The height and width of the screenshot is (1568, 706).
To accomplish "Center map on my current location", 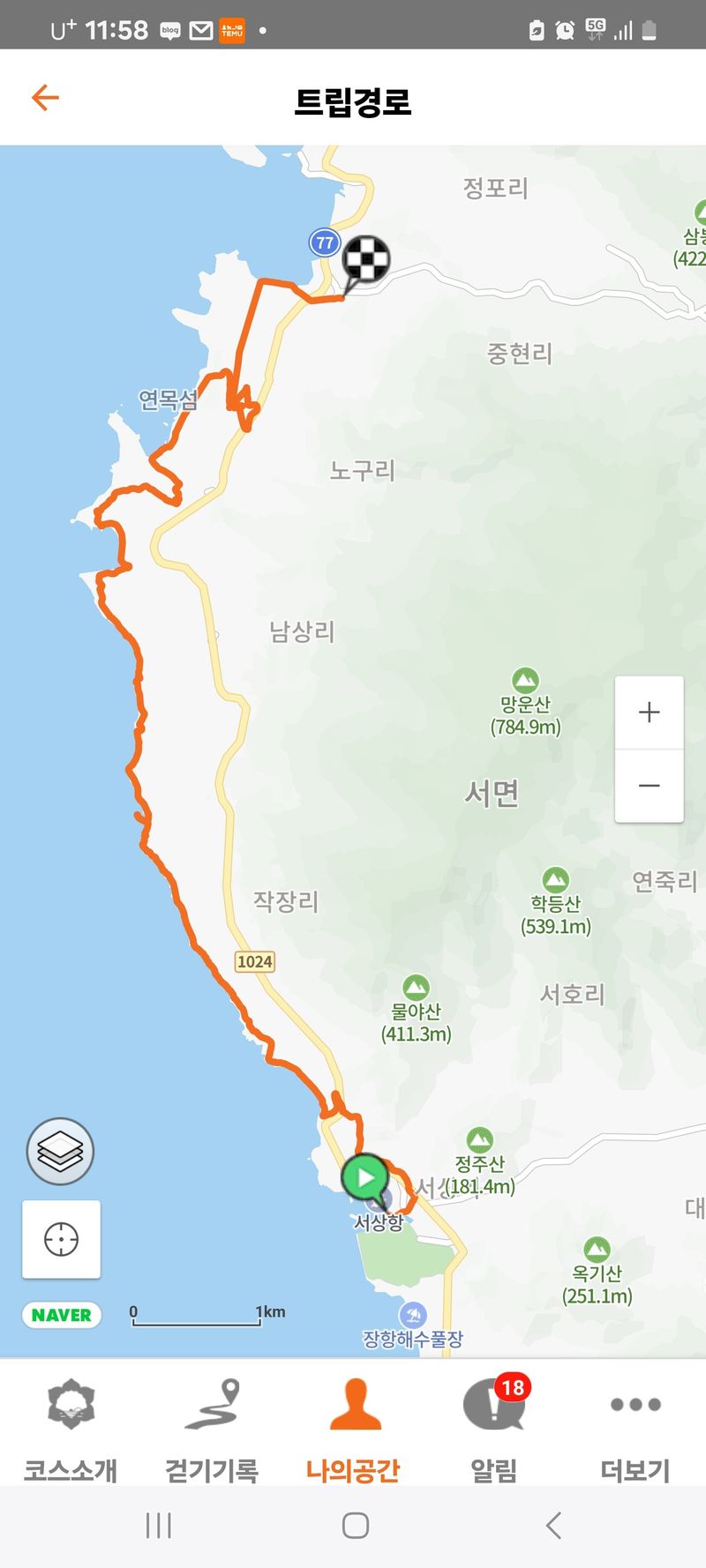I will [61, 1239].
